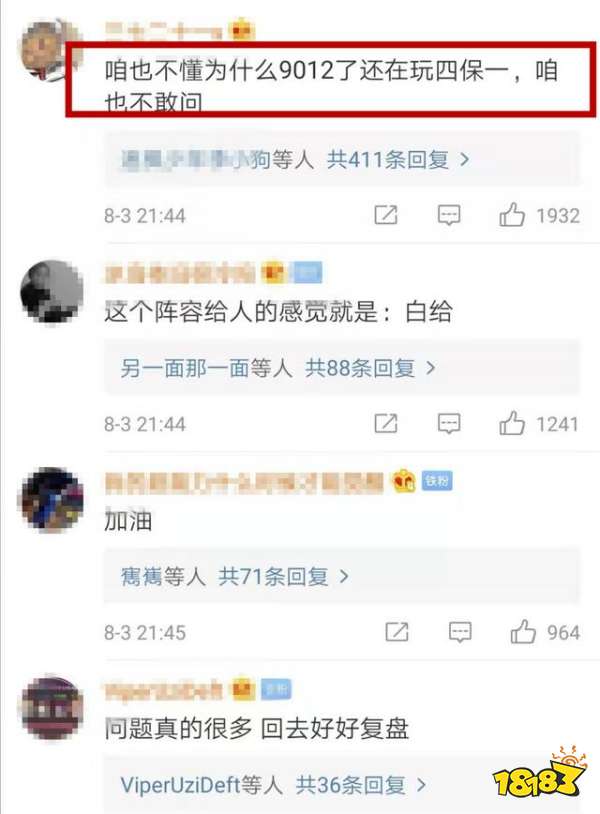This screenshot has width=600, height=814.
Task: Open the 共71条回复 replies
Action: click(x=284, y=576)
